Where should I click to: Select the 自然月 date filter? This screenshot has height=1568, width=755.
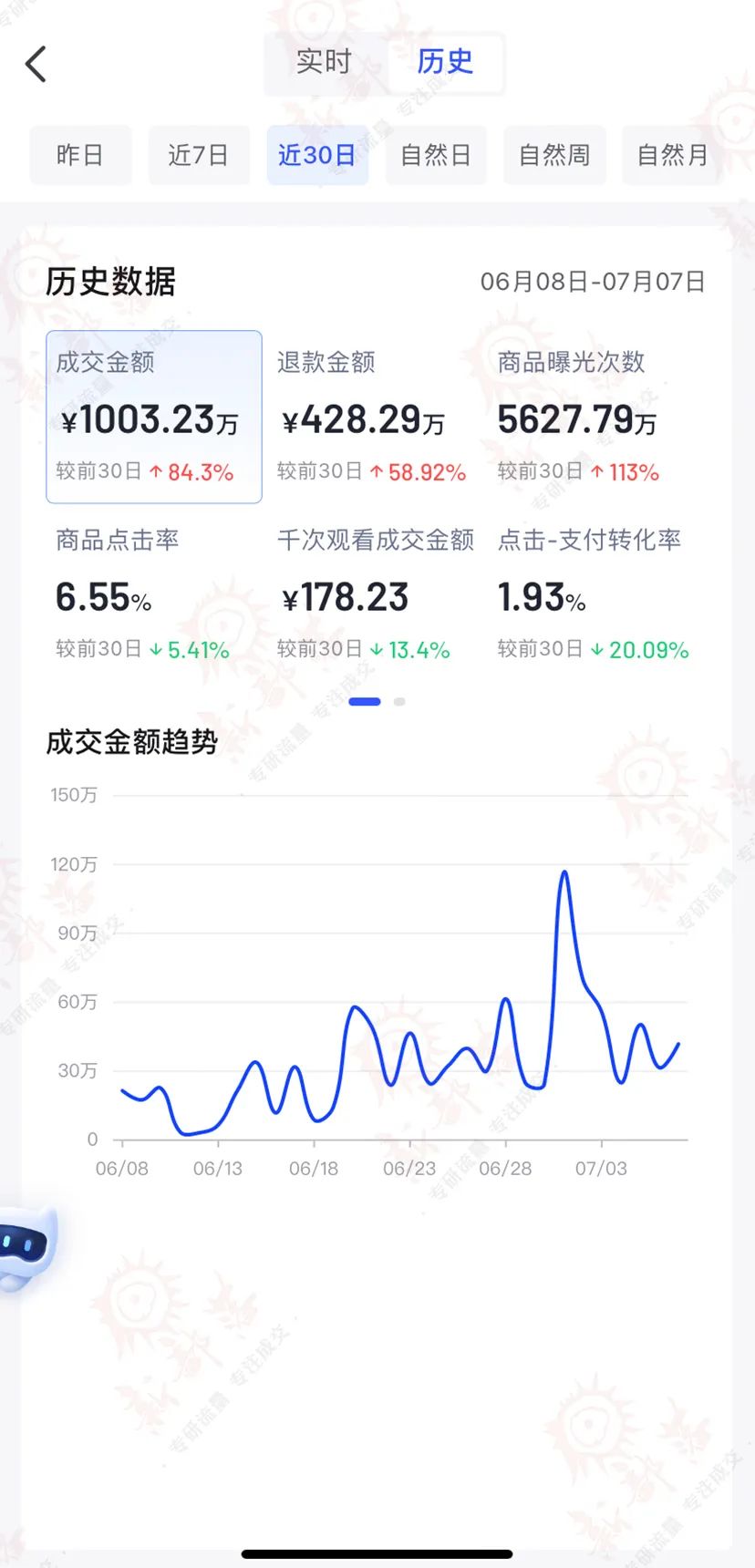click(x=672, y=155)
